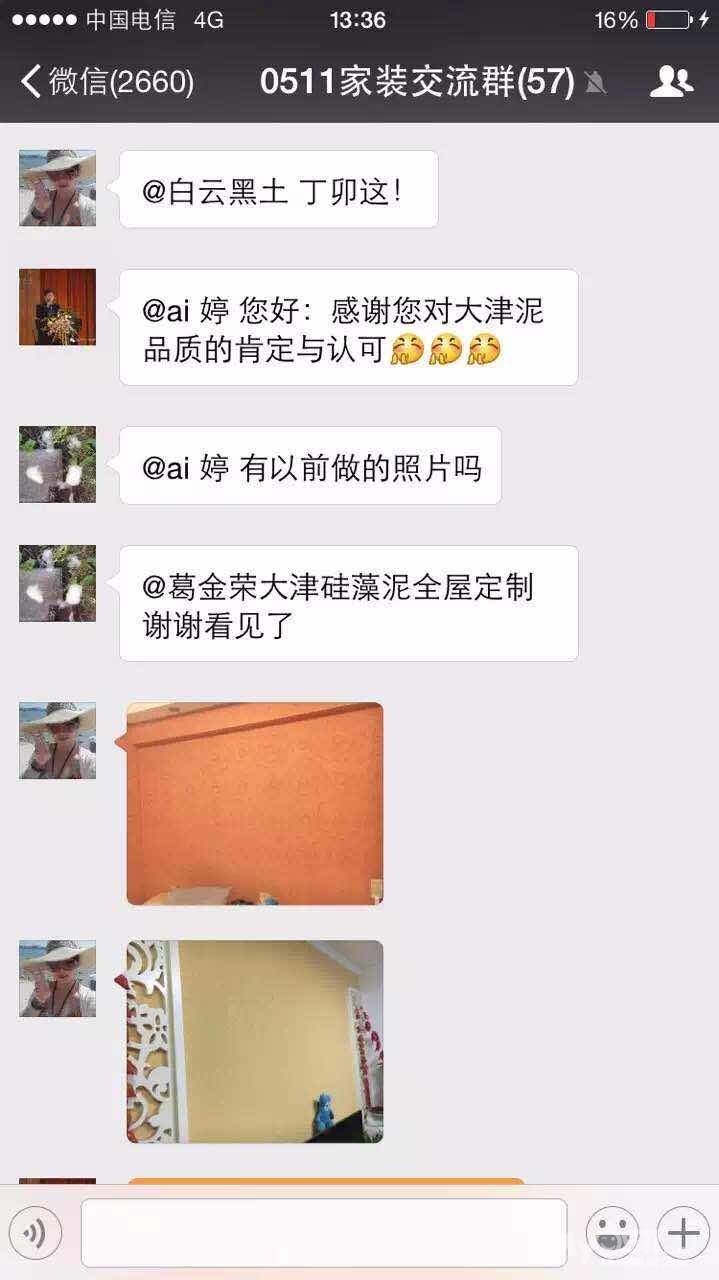Viewport: 719px width, 1280px height.
Task: Open avatar beside 有以前做的照片吗 message
Action: pyautogui.click(x=57, y=464)
